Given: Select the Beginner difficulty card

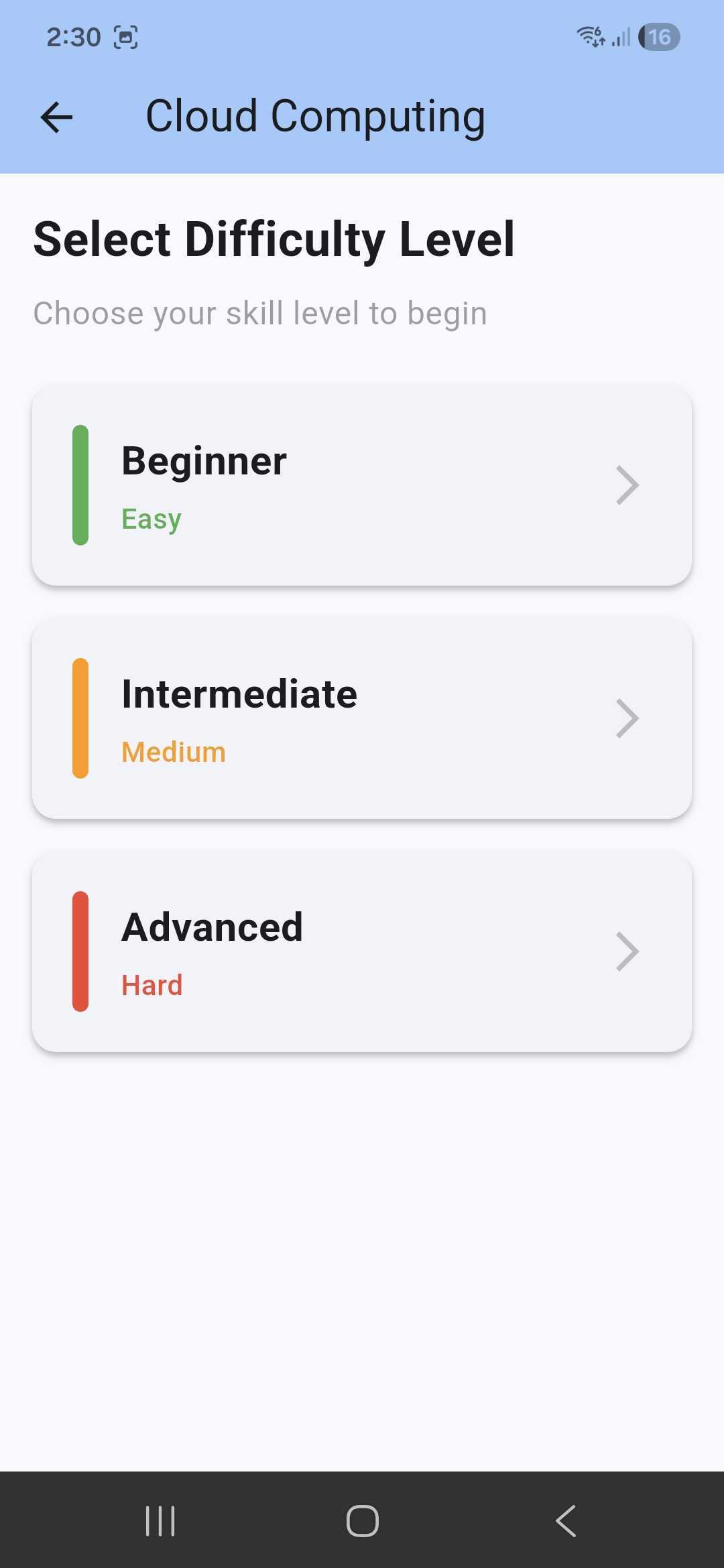Looking at the screenshot, I should point(362,485).
